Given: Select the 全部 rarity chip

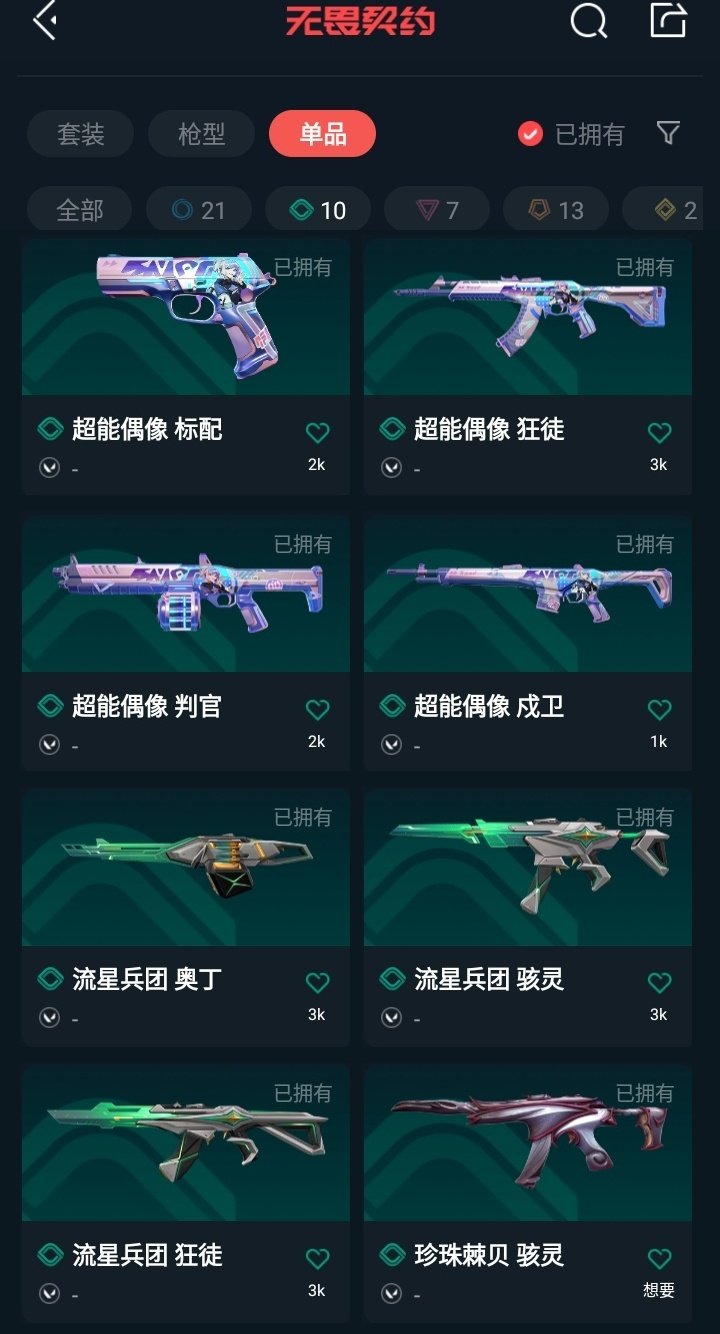Looking at the screenshot, I should click(80, 210).
